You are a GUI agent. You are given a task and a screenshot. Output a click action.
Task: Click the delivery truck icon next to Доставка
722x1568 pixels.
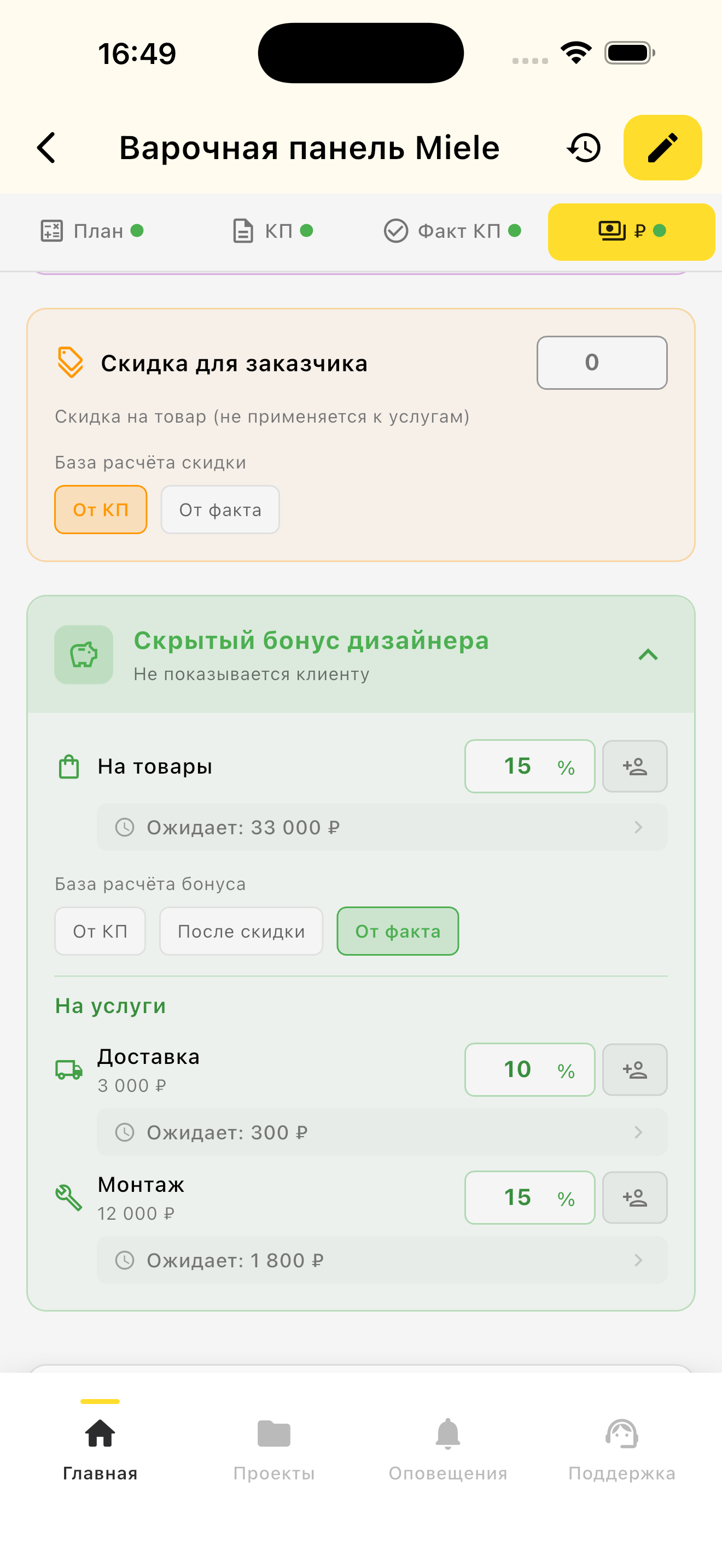[x=69, y=1069]
